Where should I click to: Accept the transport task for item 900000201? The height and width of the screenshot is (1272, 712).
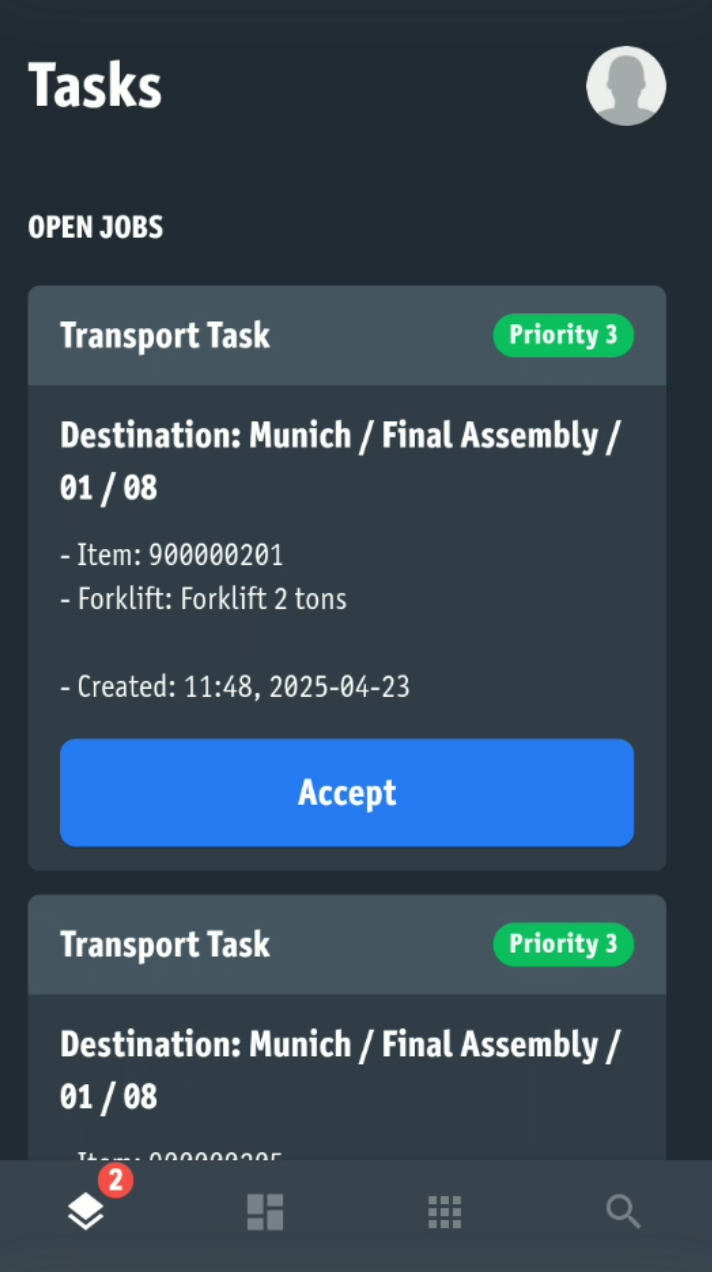tap(347, 793)
